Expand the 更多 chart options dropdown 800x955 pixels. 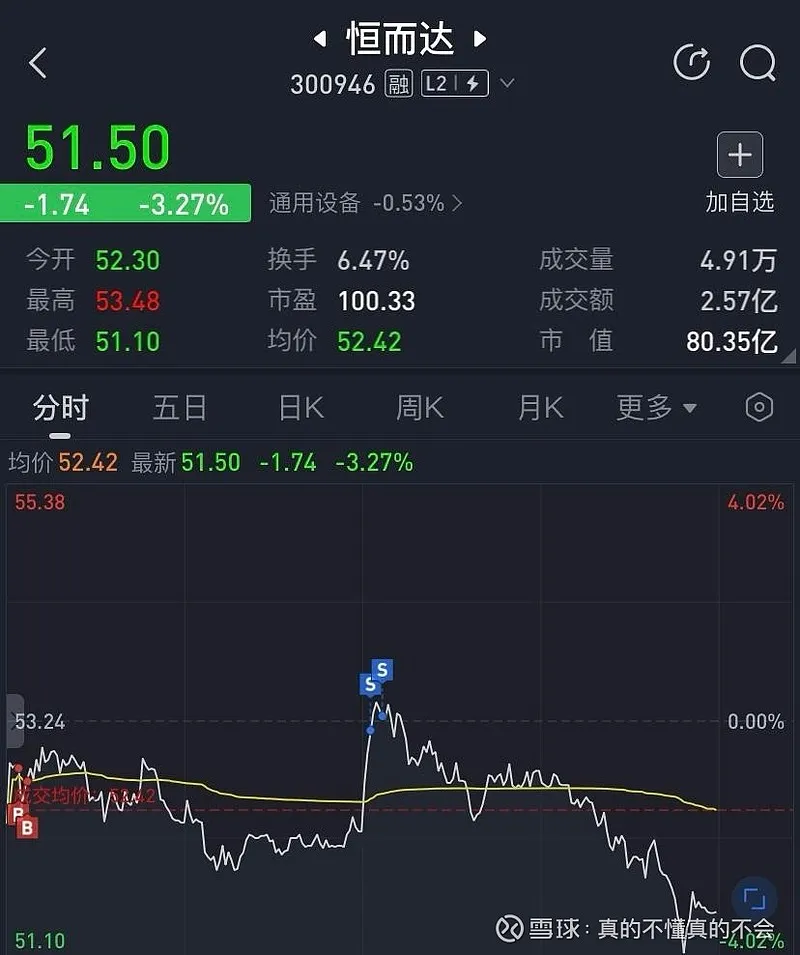click(656, 408)
